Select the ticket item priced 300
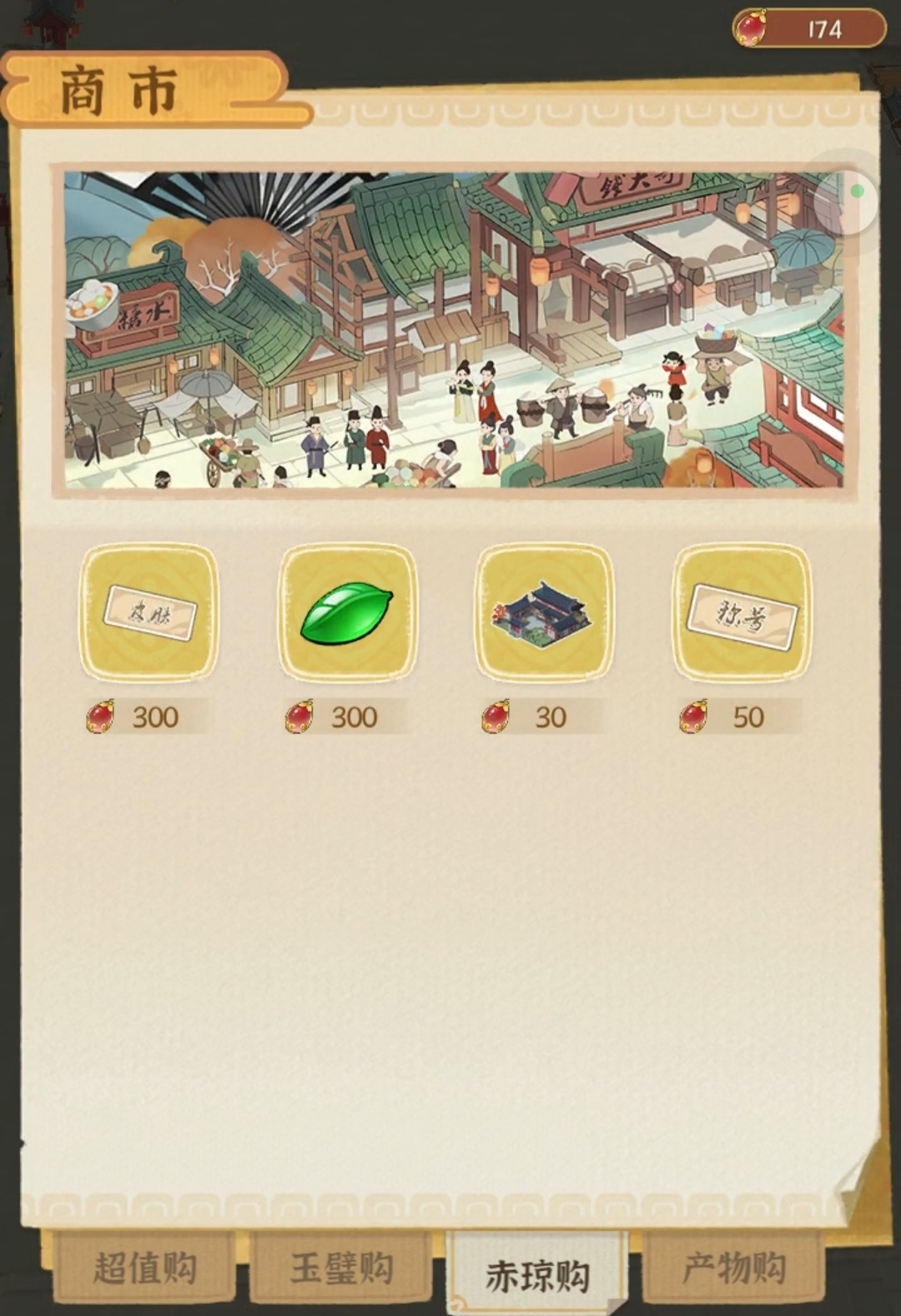The image size is (901, 1316). point(149,615)
